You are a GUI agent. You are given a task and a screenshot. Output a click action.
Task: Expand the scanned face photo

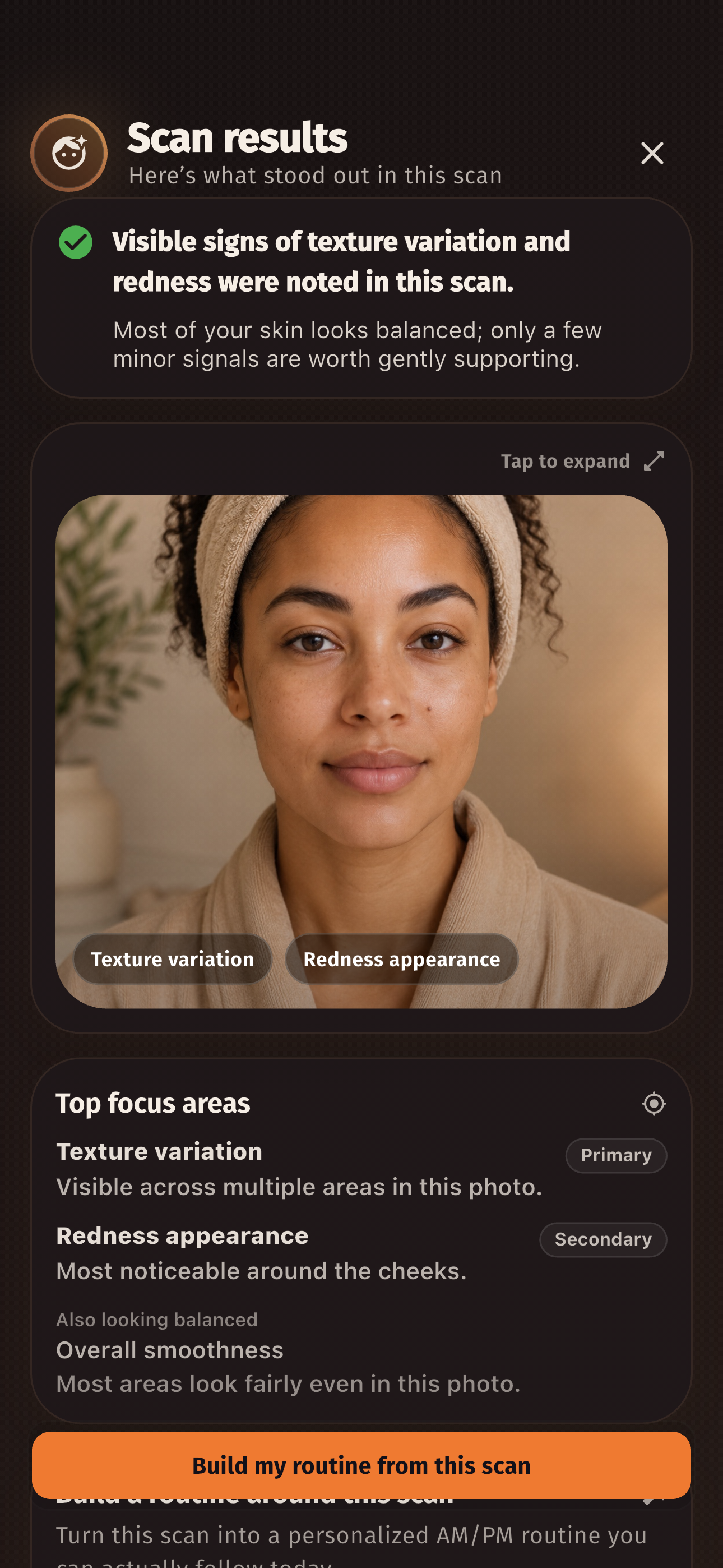tap(361, 750)
